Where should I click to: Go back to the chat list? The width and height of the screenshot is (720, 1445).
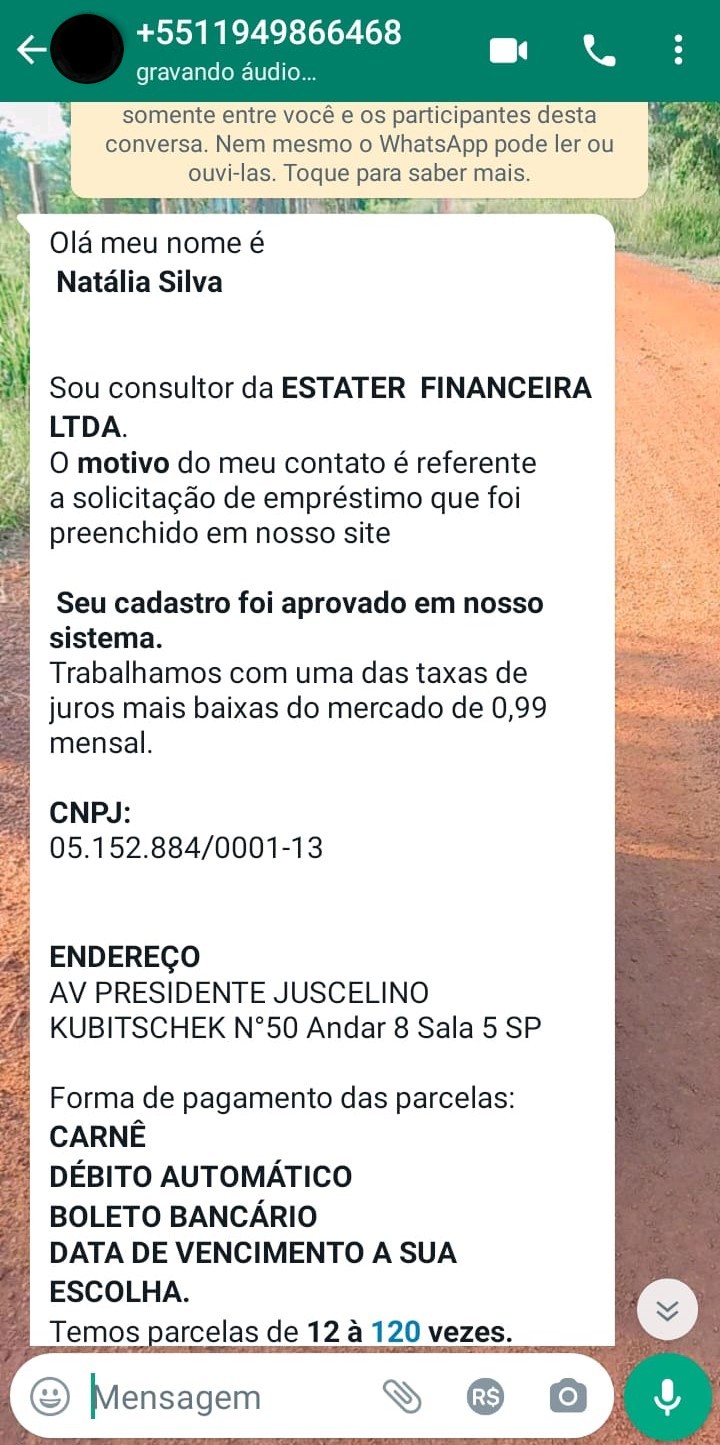click(x=30, y=50)
